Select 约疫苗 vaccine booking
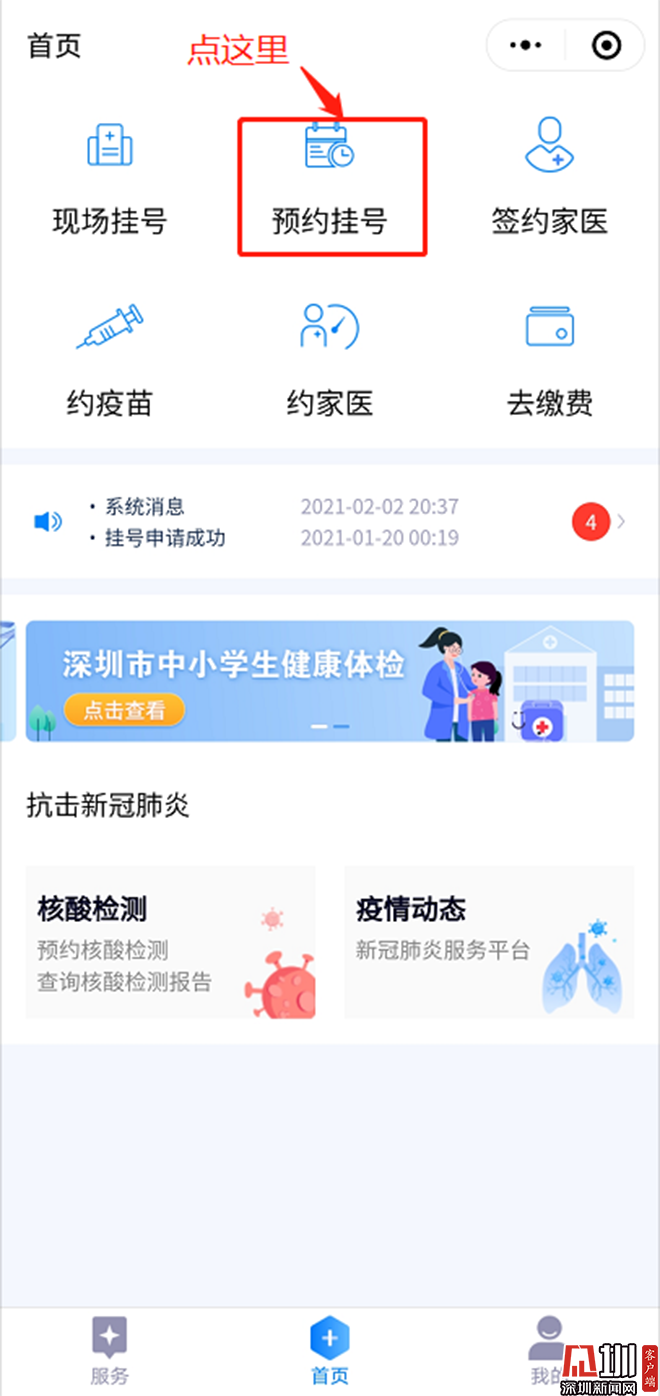 tap(110, 362)
